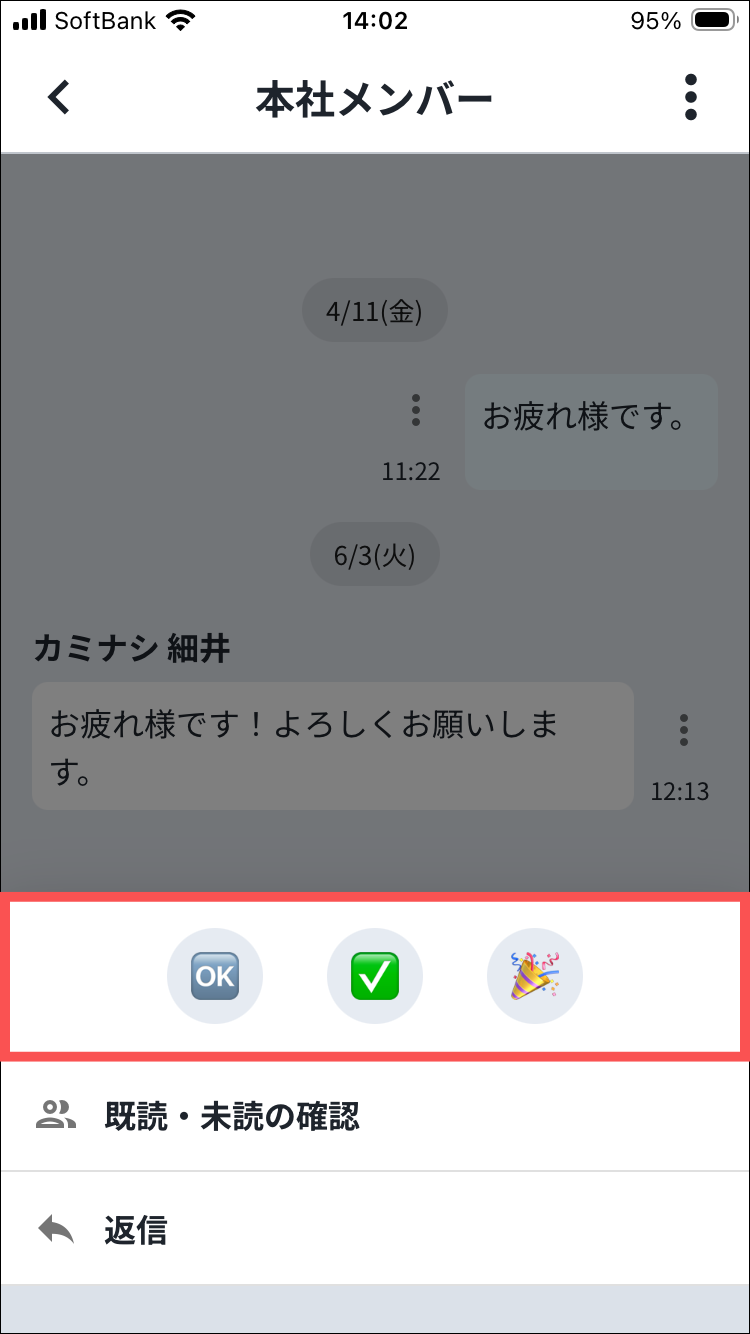The height and width of the screenshot is (1334, 750).
Task: React with the green checkmark emoji
Action: click(x=375, y=976)
